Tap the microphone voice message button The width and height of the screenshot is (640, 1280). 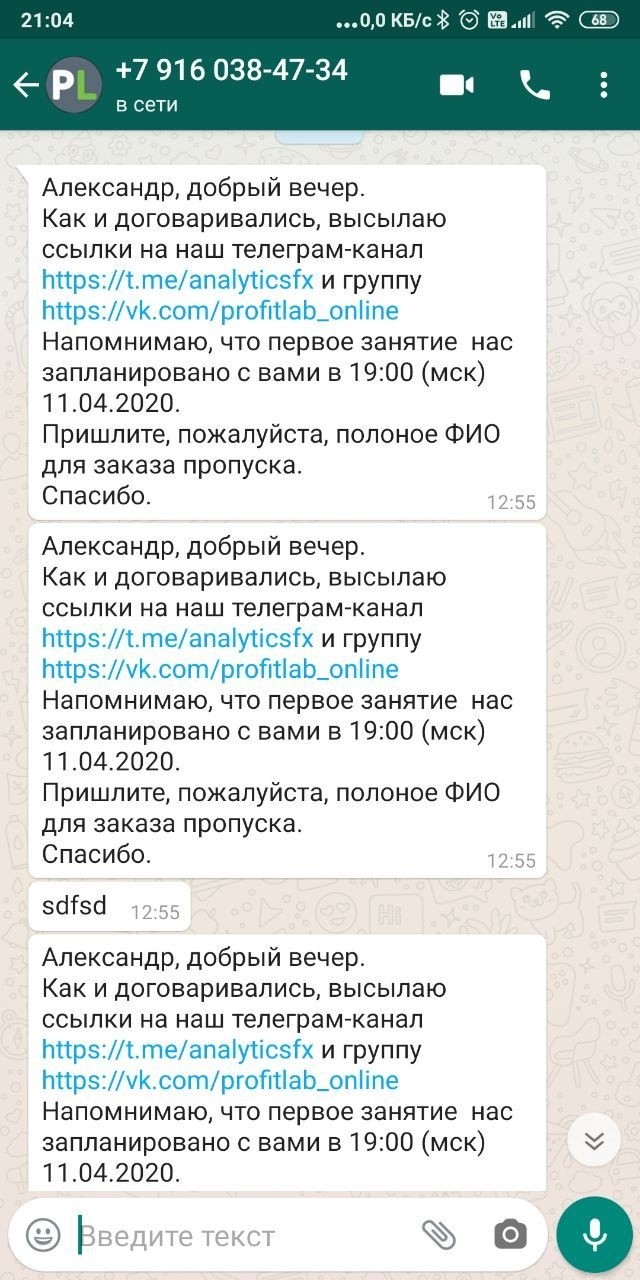595,1235
